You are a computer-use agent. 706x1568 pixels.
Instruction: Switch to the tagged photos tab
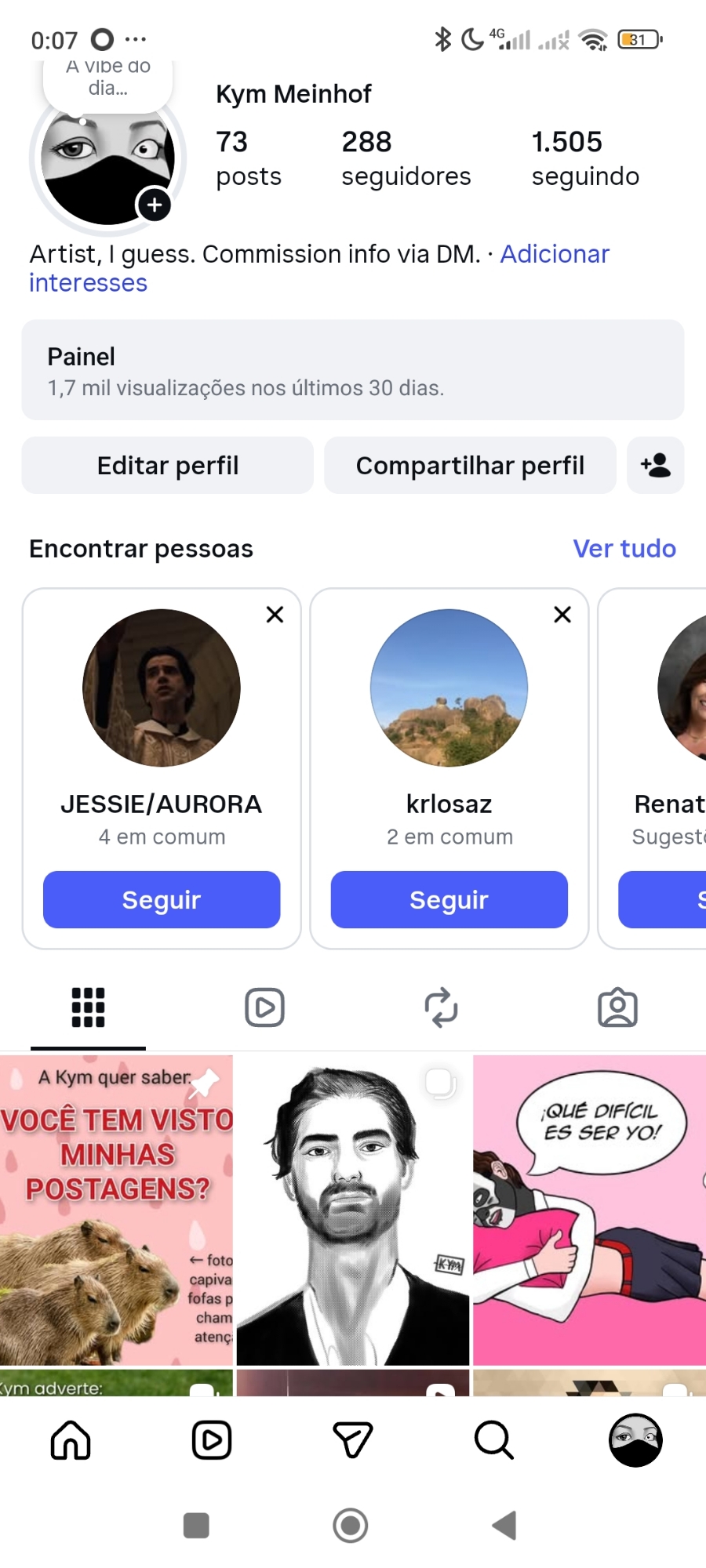[x=617, y=1007]
